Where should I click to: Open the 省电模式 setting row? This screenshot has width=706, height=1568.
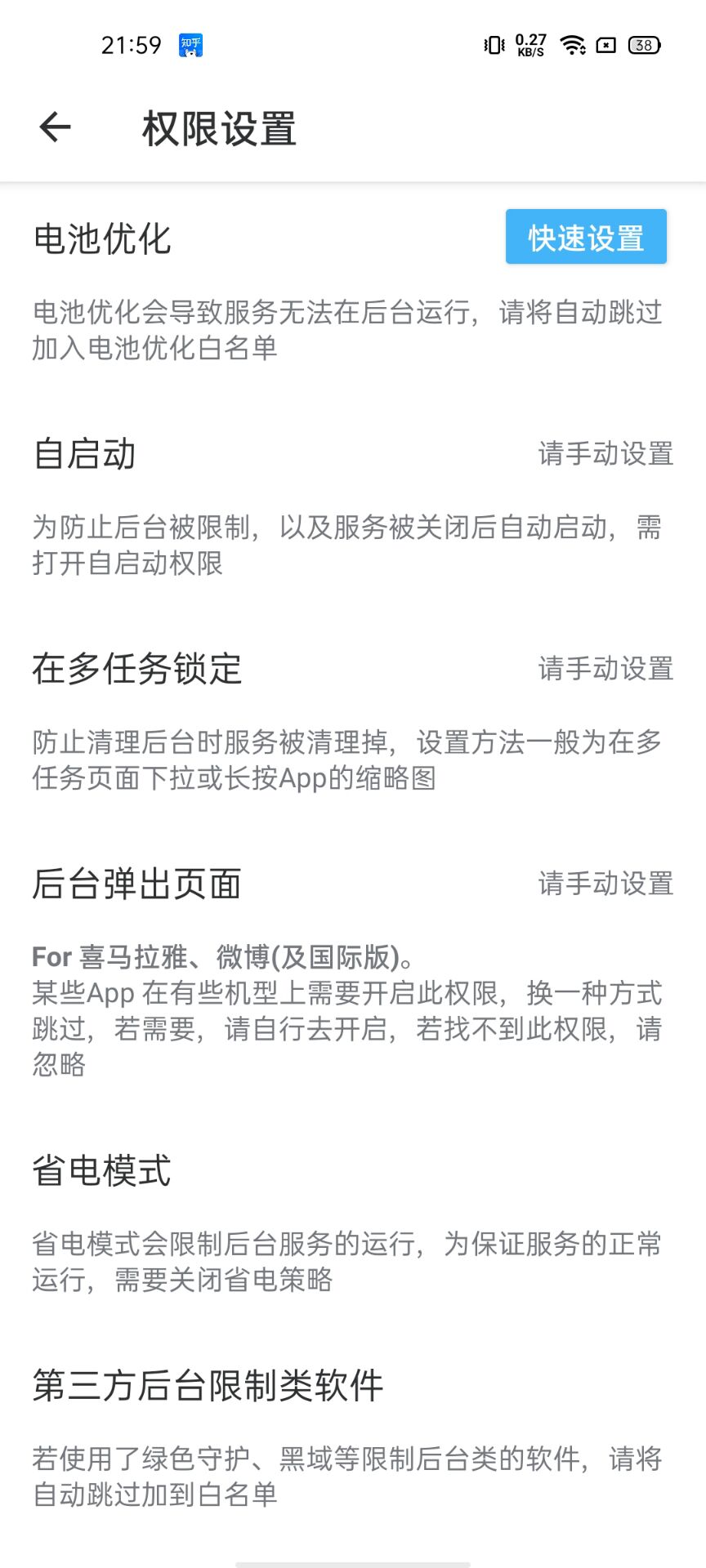tap(353, 1222)
